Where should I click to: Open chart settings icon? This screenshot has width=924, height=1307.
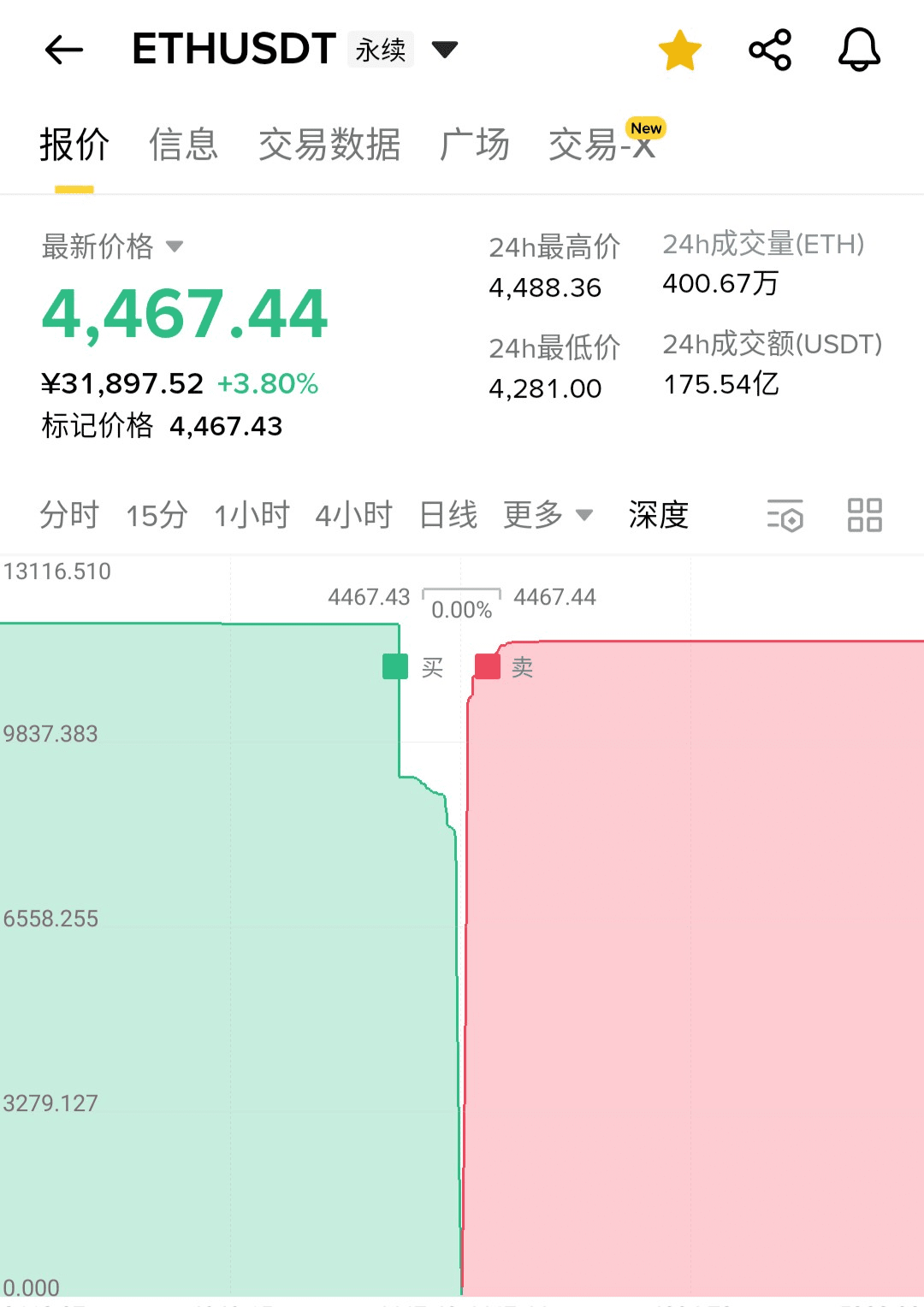[x=785, y=515]
